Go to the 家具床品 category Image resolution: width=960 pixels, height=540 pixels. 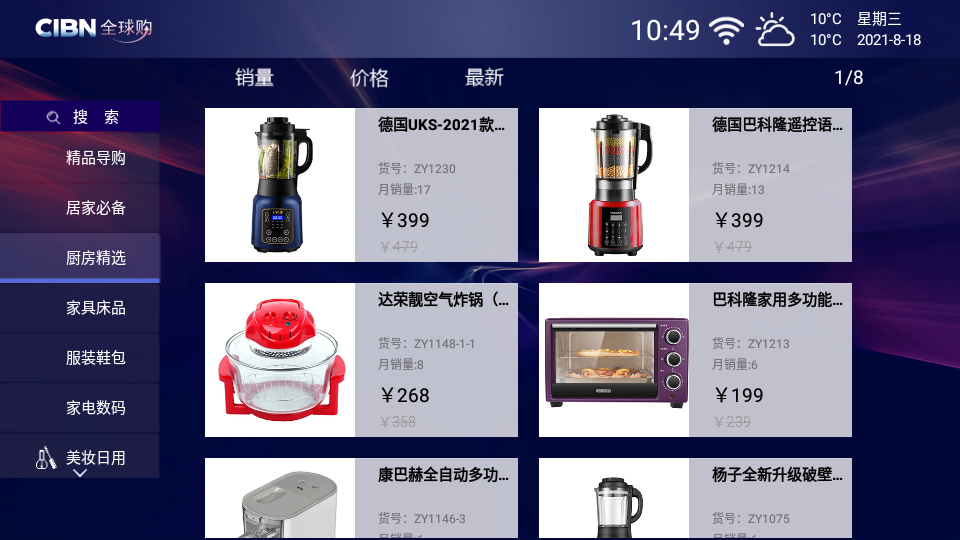(x=95, y=308)
